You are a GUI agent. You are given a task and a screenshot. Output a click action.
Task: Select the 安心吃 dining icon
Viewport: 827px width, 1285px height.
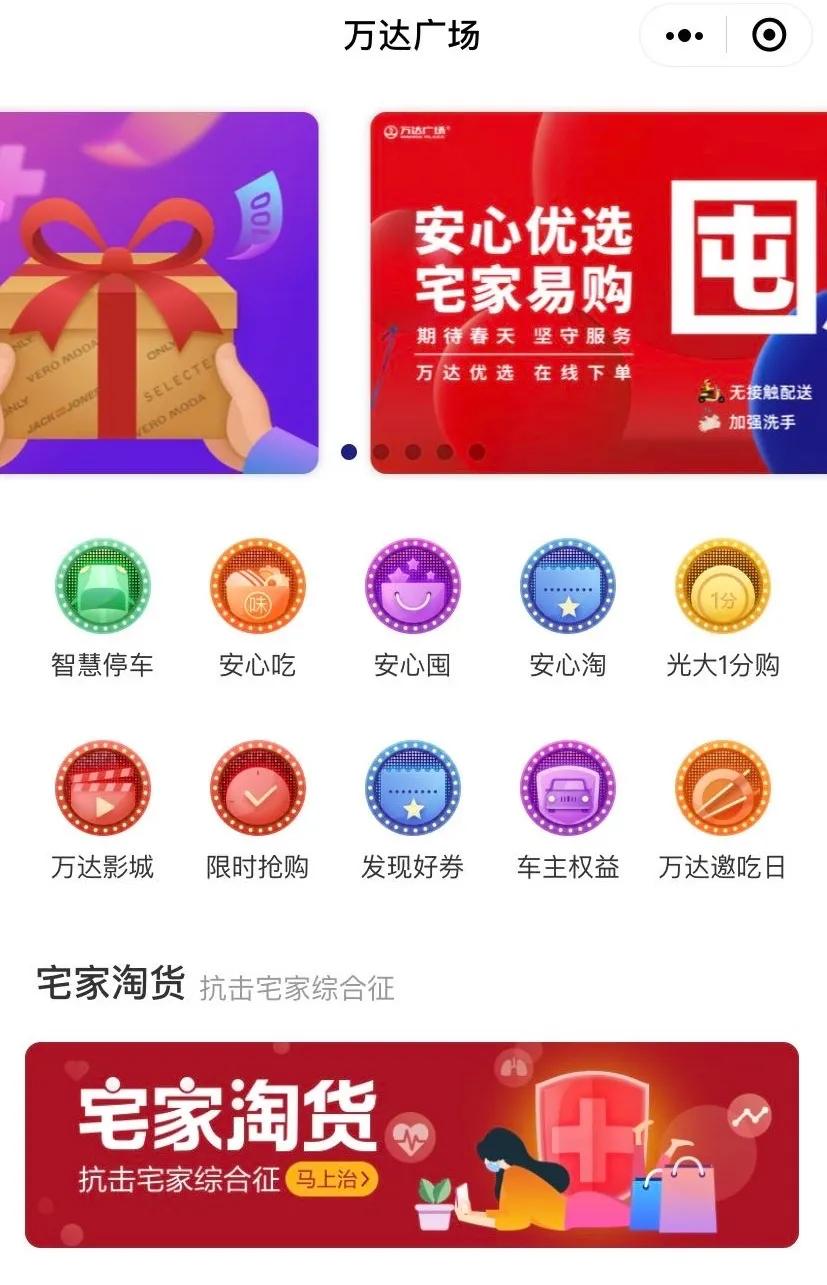(257, 588)
